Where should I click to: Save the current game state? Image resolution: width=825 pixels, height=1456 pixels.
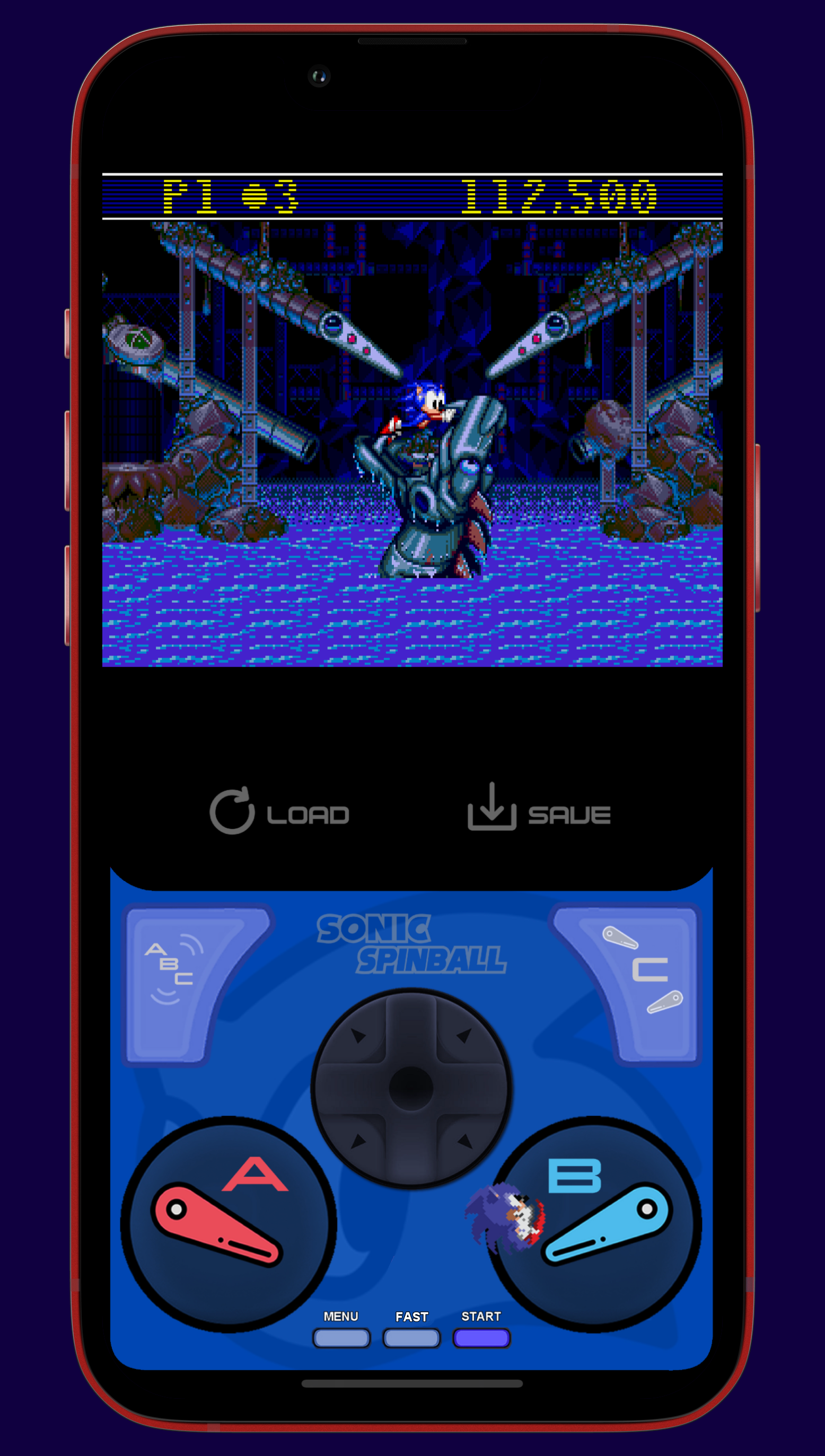(x=539, y=807)
